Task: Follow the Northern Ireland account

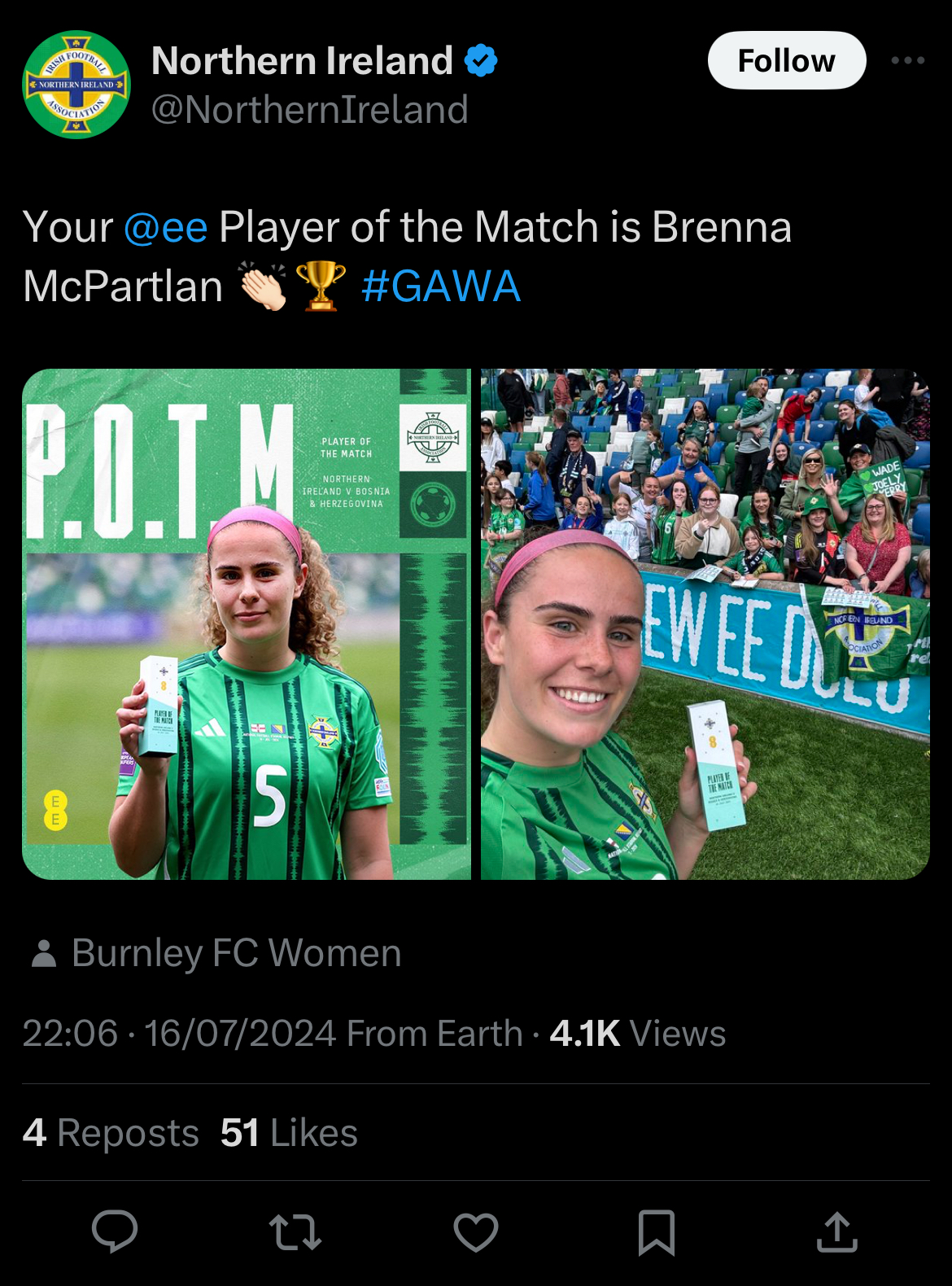Action: point(786,61)
